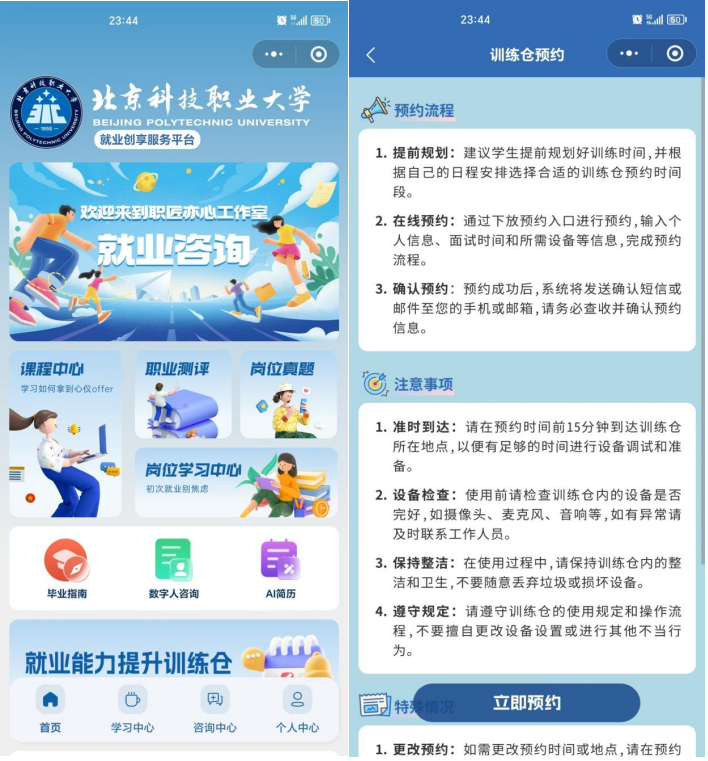Image resolution: width=708 pixels, height=761 pixels.
Task: Open the 课程中心 card
Action: pos(66,432)
